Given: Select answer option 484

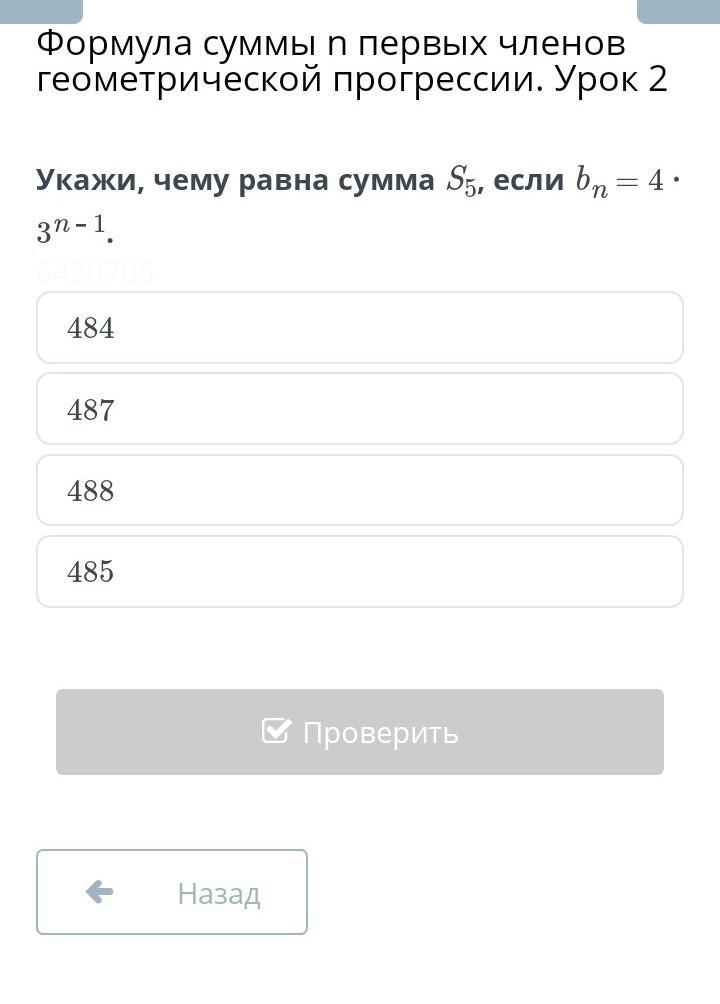Looking at the screenshot, I should click(359, 328).
